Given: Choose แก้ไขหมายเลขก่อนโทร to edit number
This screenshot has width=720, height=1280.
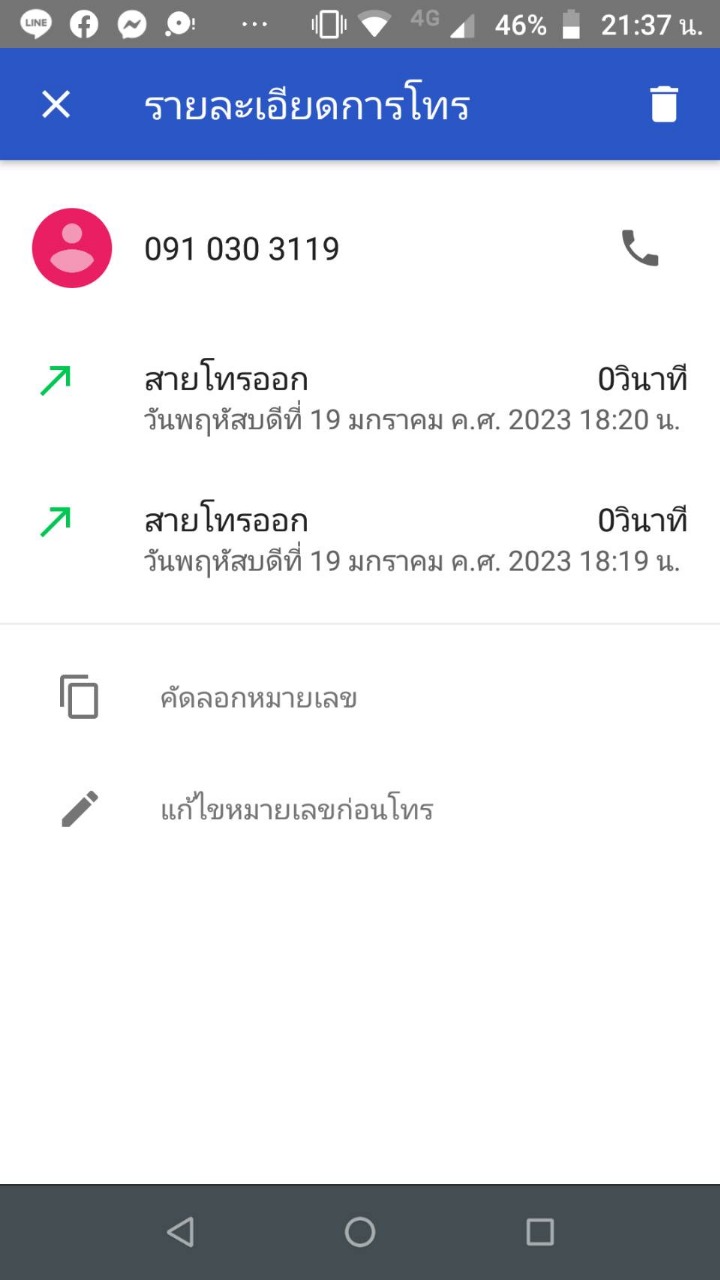Looking at the screenshot, I should [x=296, y=809].
